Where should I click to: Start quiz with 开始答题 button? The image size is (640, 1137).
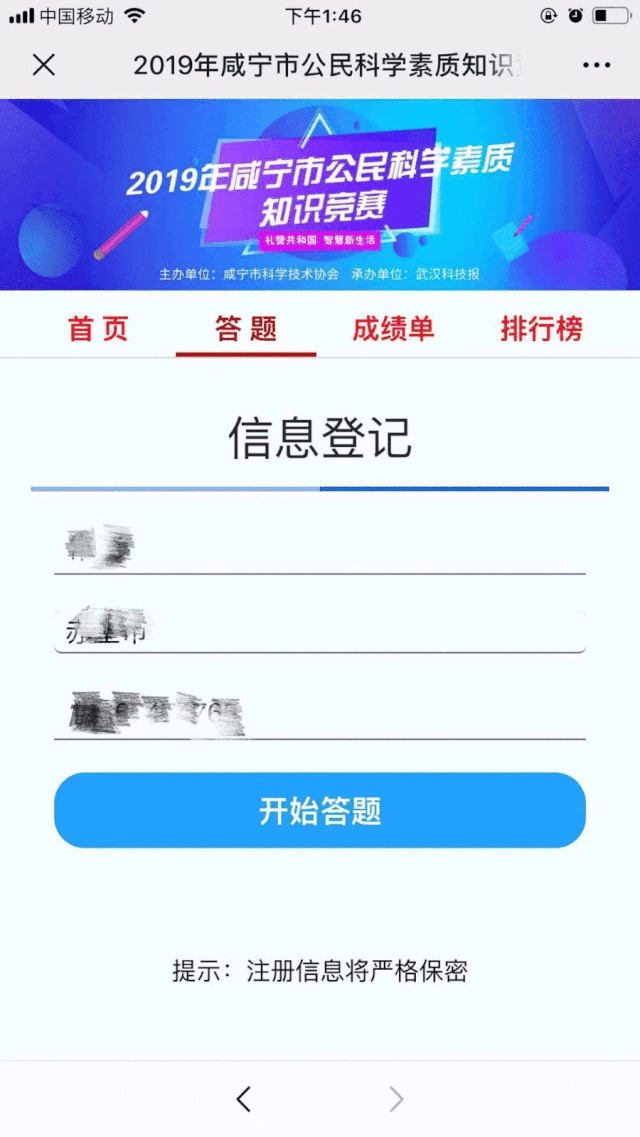click(x=320, y=810)
